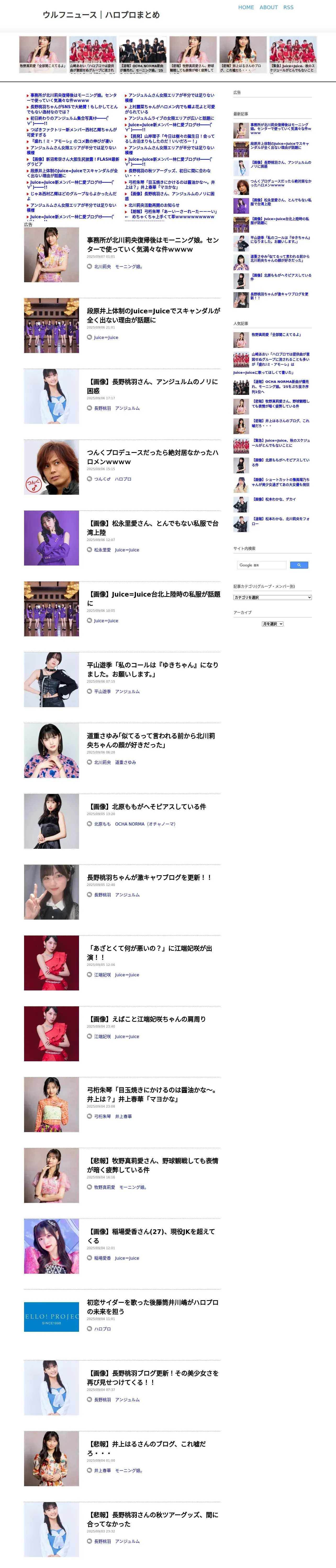Select the 道重さゆみ tag link
Viewport: 336px width, 1568px height.
pyautogui.click(x=126, y=762)
